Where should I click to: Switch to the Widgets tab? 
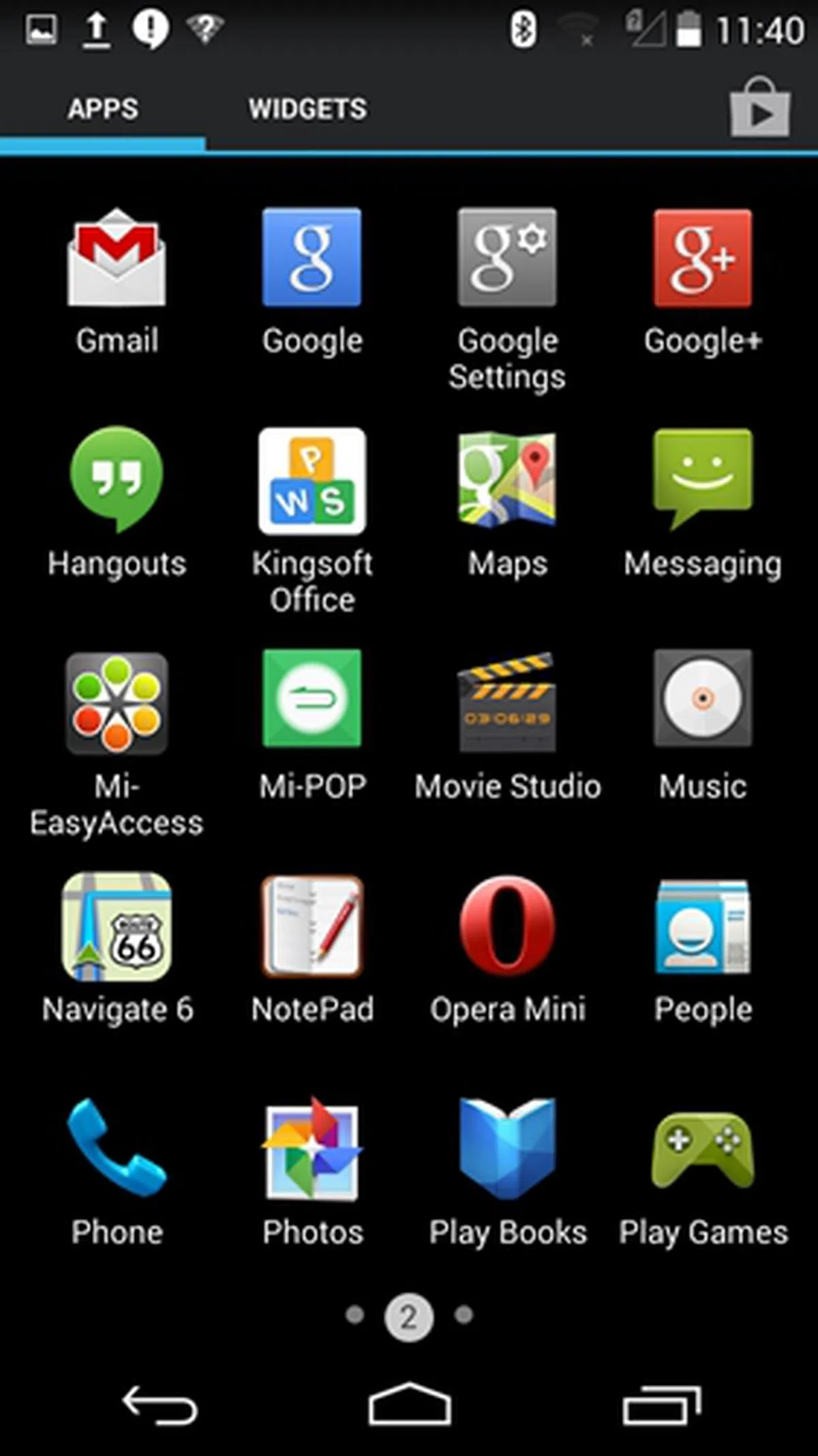(x=307, y=109)
